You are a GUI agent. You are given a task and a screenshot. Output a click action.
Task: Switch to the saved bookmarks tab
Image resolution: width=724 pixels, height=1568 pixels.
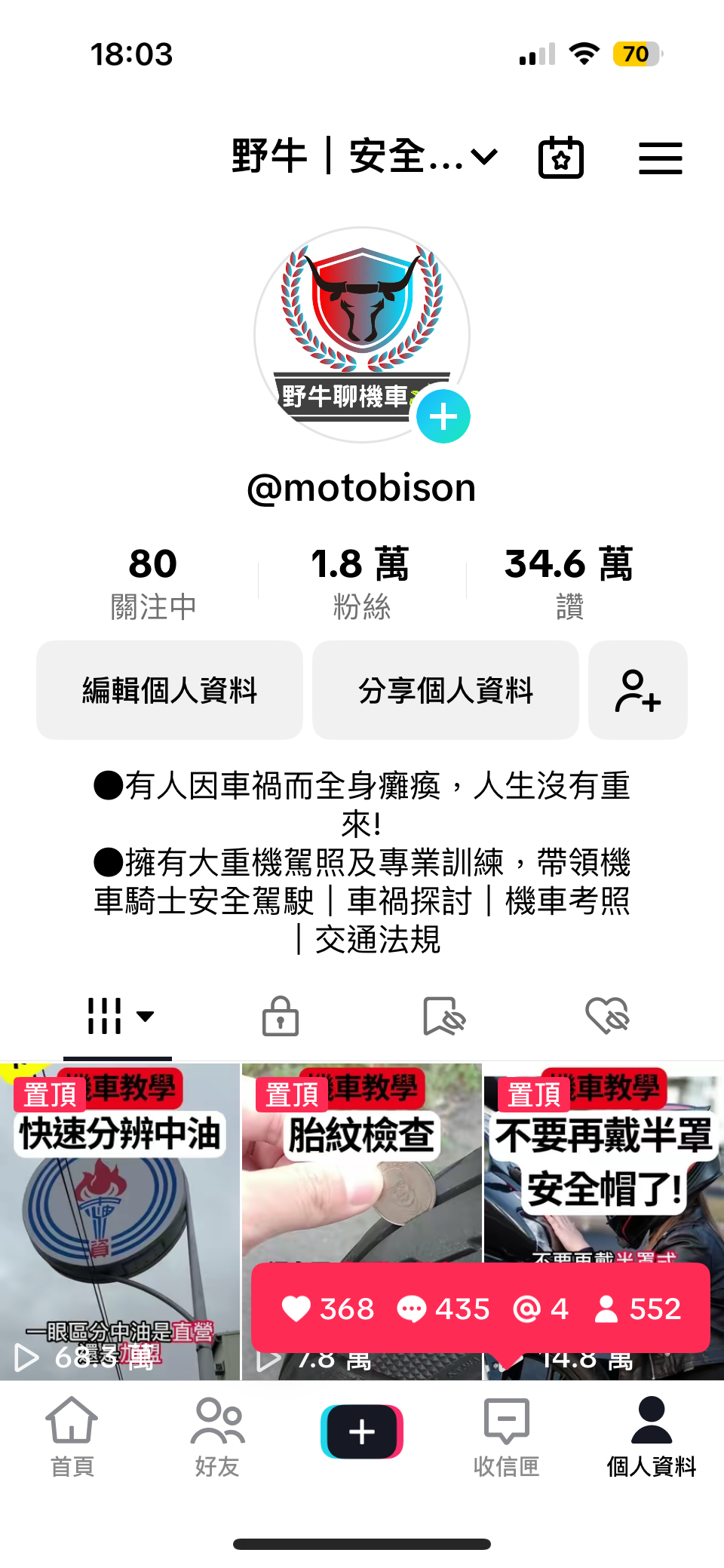click(x=443, y=1016)
